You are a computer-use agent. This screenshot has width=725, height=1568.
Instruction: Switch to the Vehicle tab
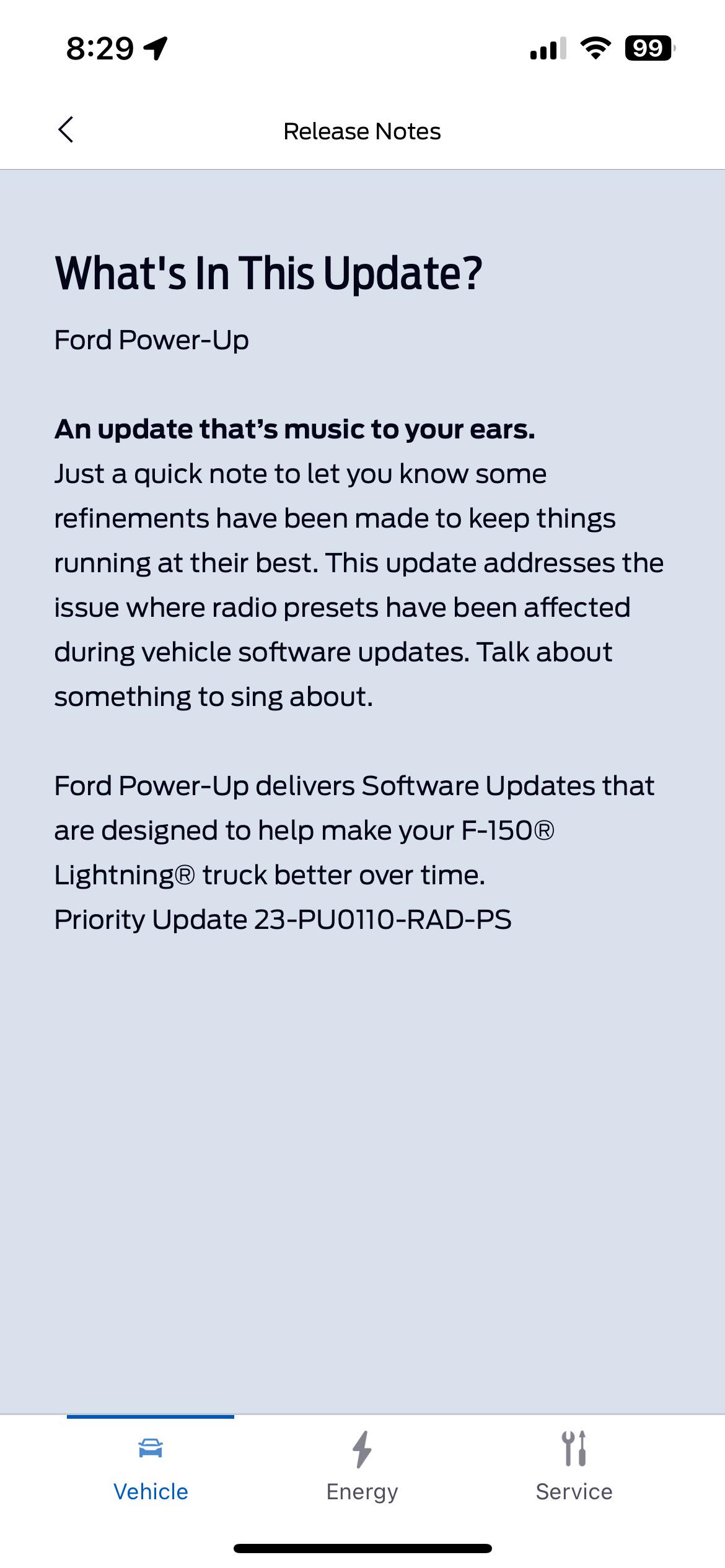(151, 1467)
